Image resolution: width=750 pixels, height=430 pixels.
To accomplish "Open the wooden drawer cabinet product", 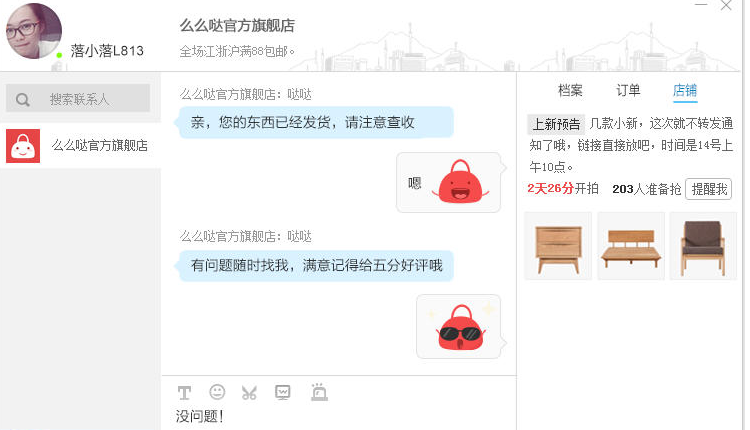I will (557, 245).
